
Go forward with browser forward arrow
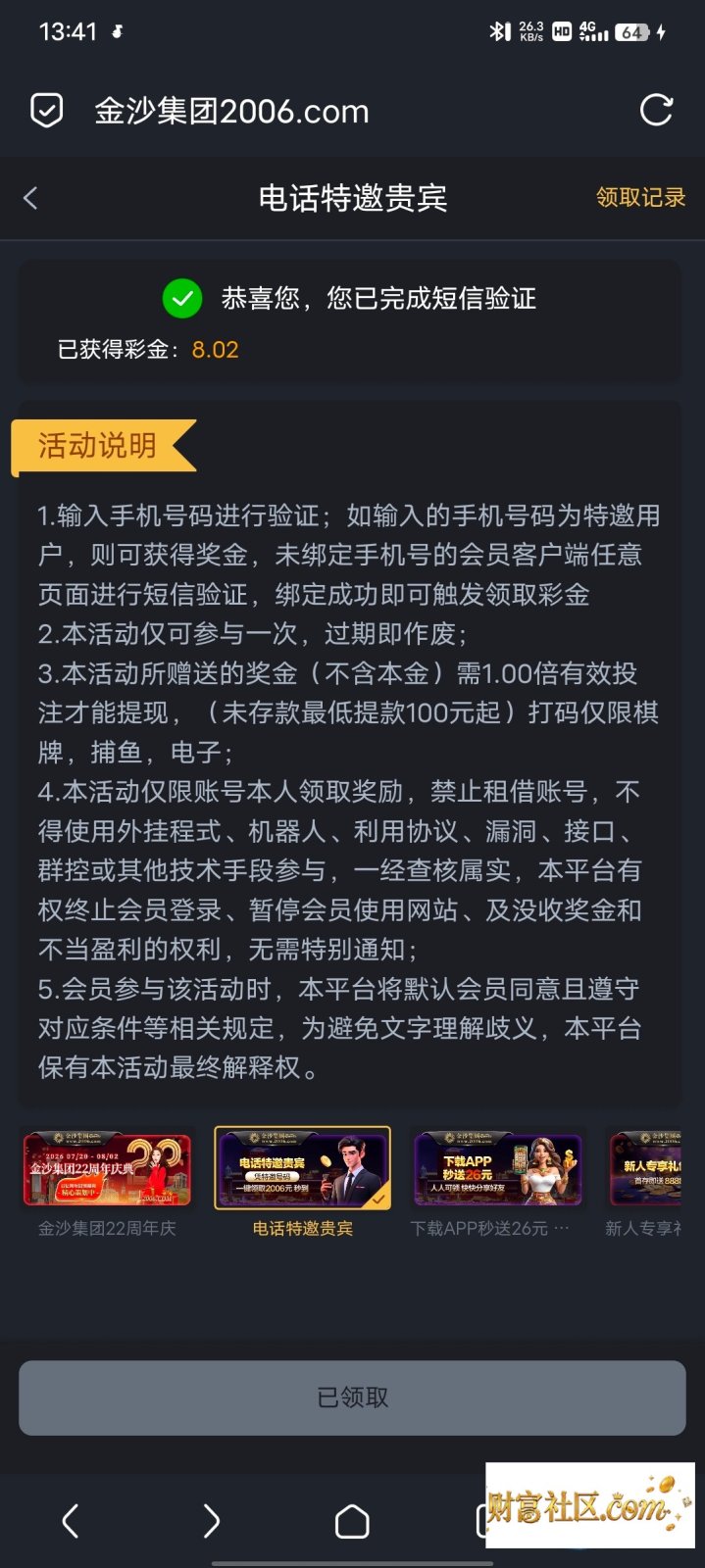(211, 1521)
